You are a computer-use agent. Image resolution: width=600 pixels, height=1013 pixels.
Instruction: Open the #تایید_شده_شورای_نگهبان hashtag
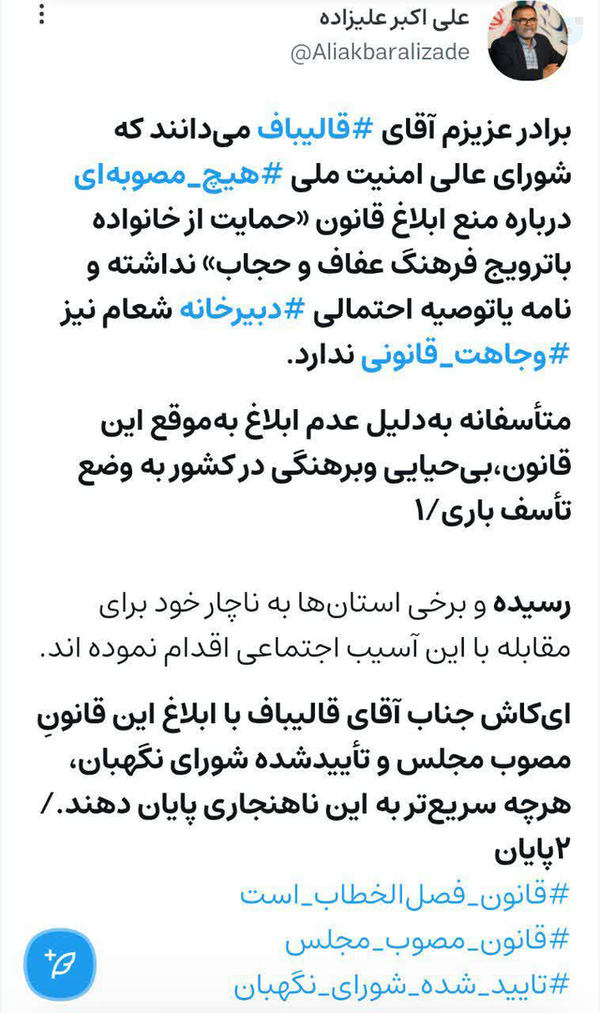(401, 985)
